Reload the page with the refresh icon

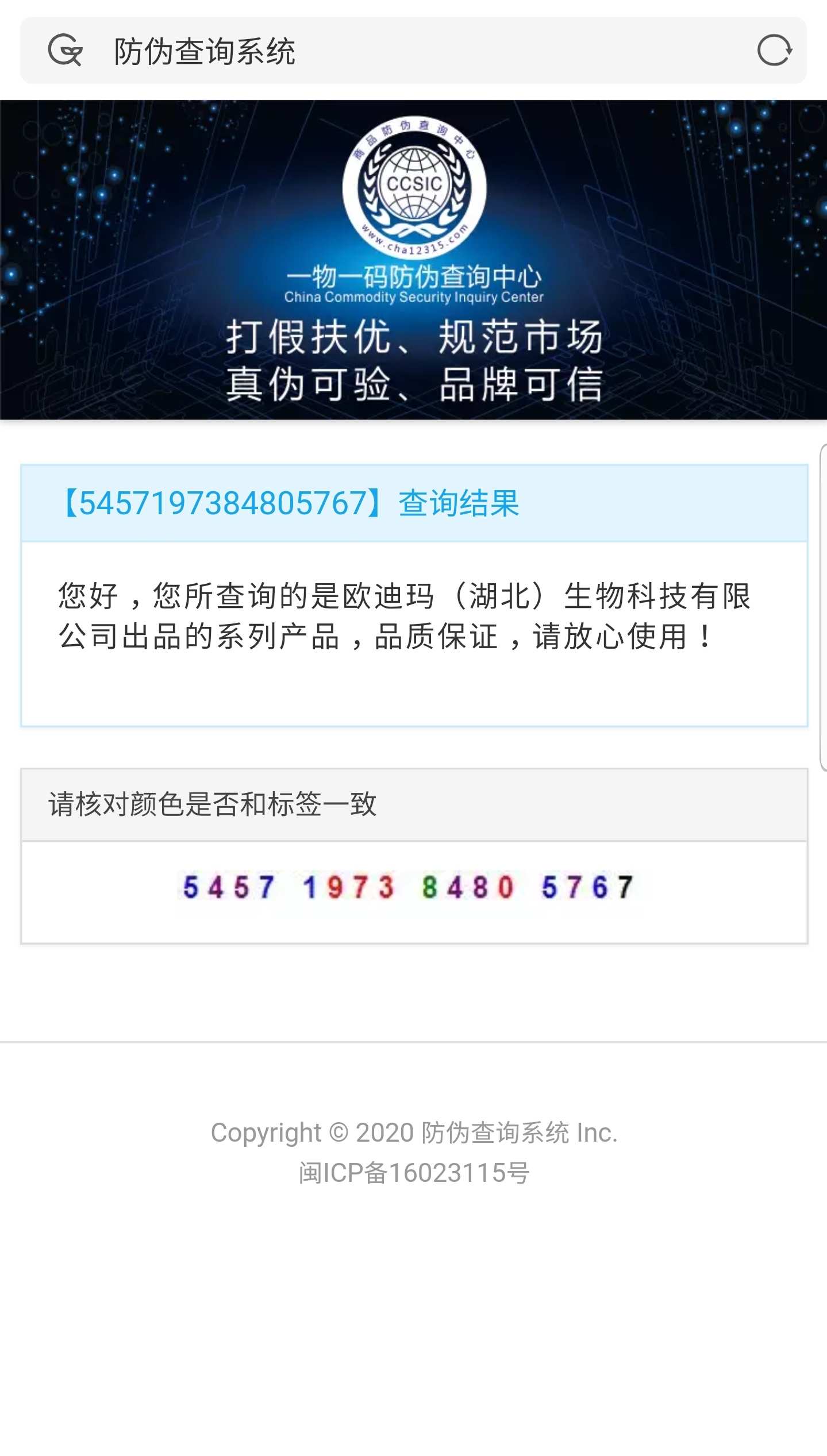pyautogui.click(x=774, y=51)
